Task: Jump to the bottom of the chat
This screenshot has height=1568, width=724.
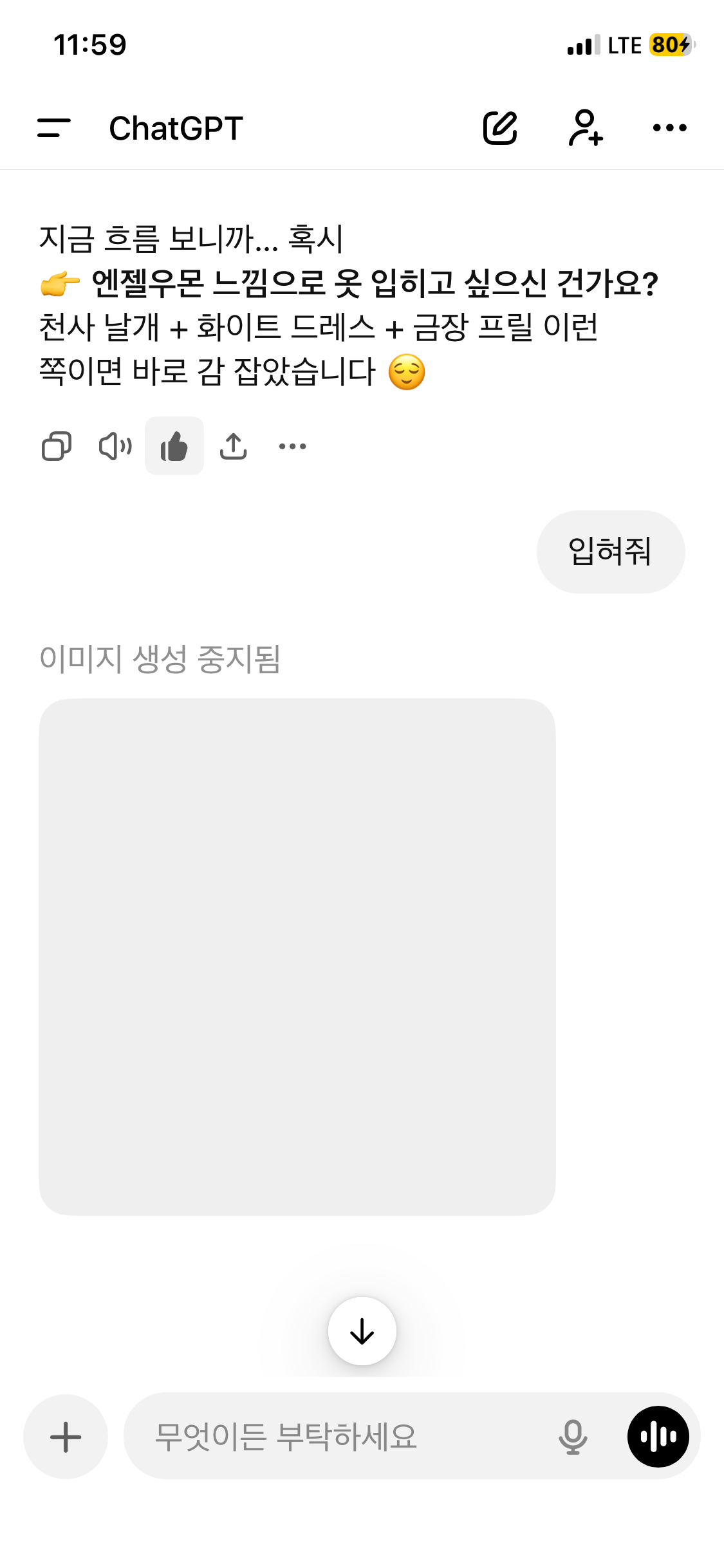Action: pyautogui.click(x=362, y=1331)
